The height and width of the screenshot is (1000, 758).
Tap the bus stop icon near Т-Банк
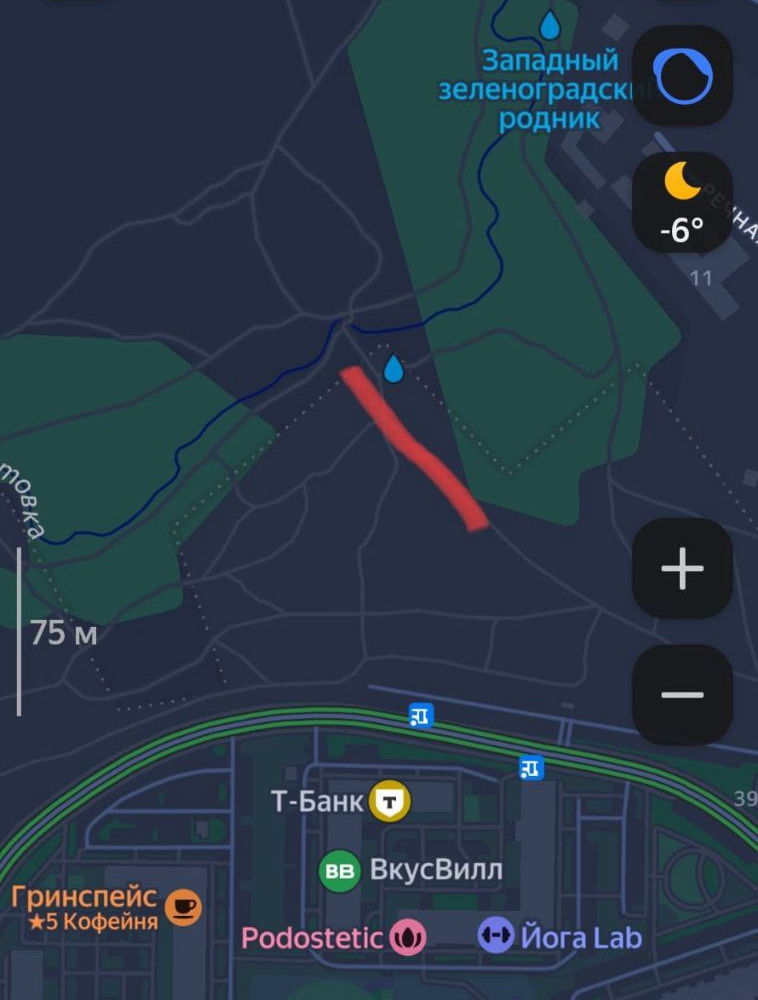421,714
